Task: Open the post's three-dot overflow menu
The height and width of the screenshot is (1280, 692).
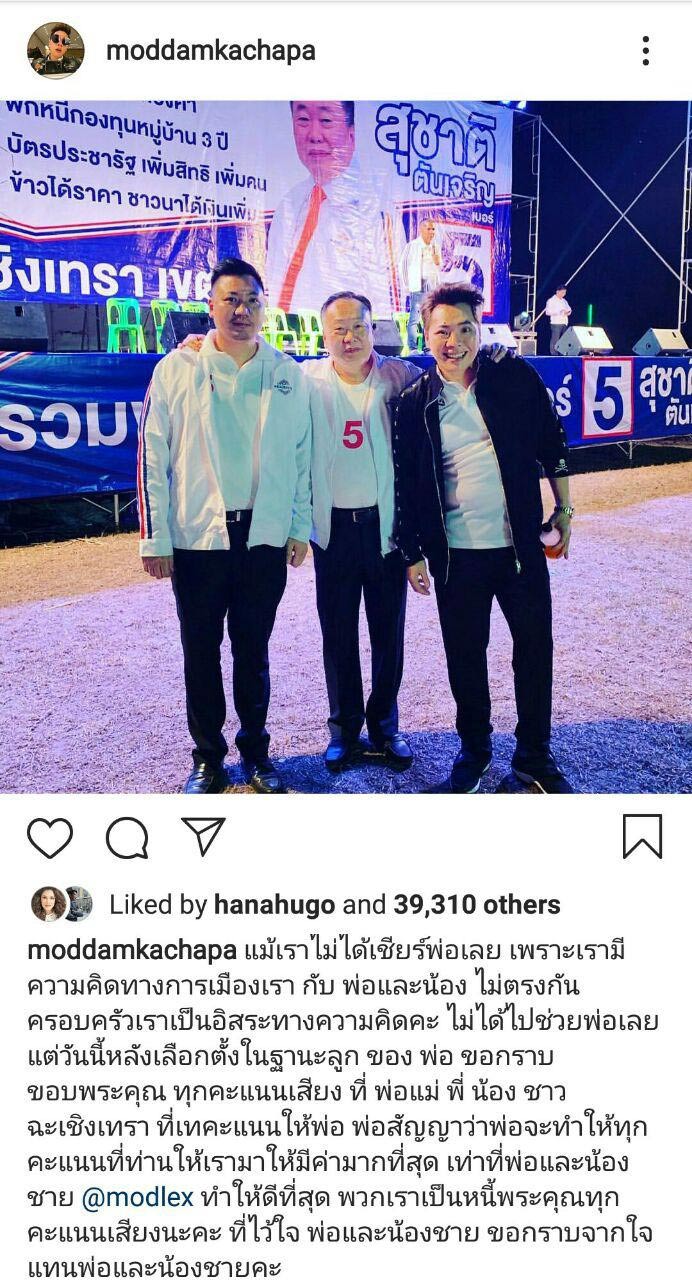Action: tap(646, 51)
